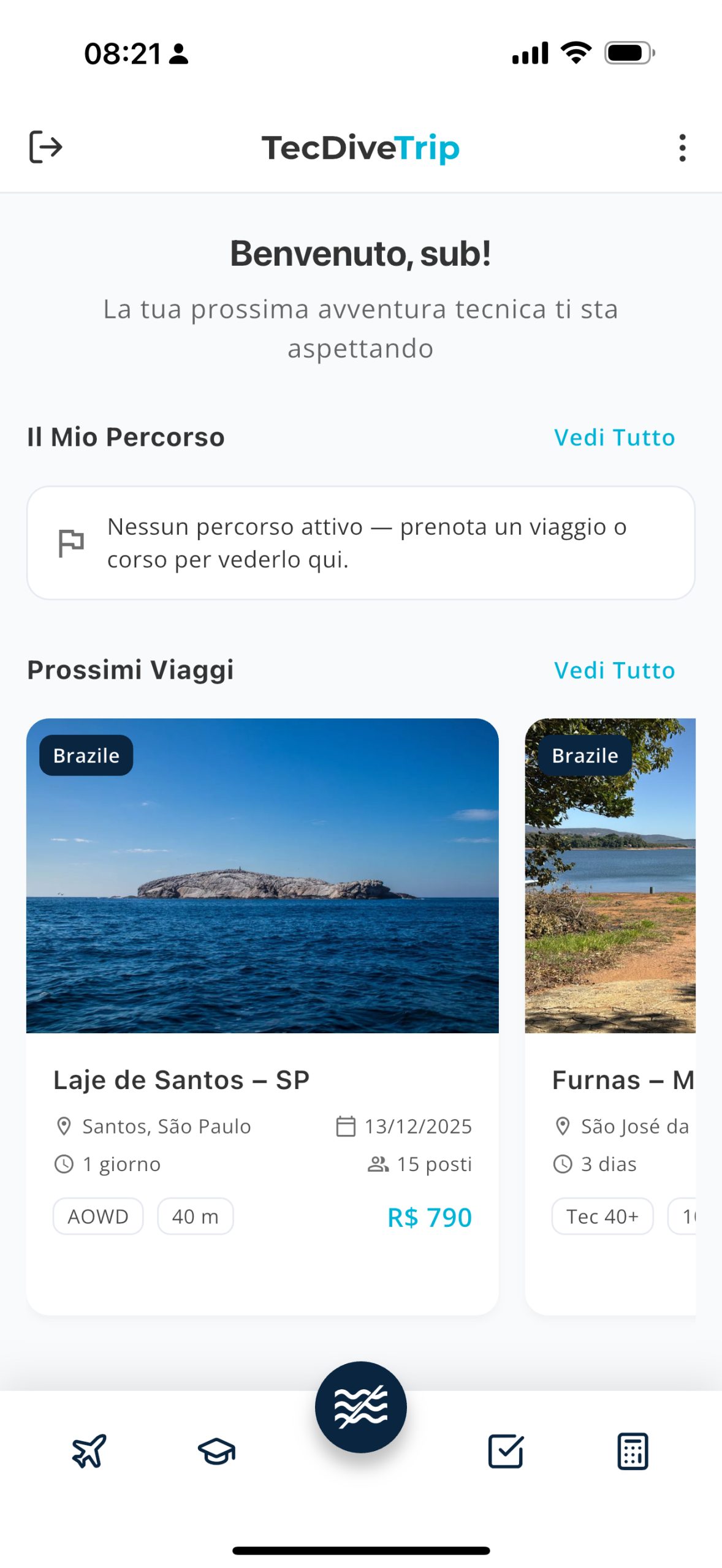This screenshot has height=1568, width=722.
Task: Click the location pin icon near Santos, São Paulo
Action: pos(66,1126)
